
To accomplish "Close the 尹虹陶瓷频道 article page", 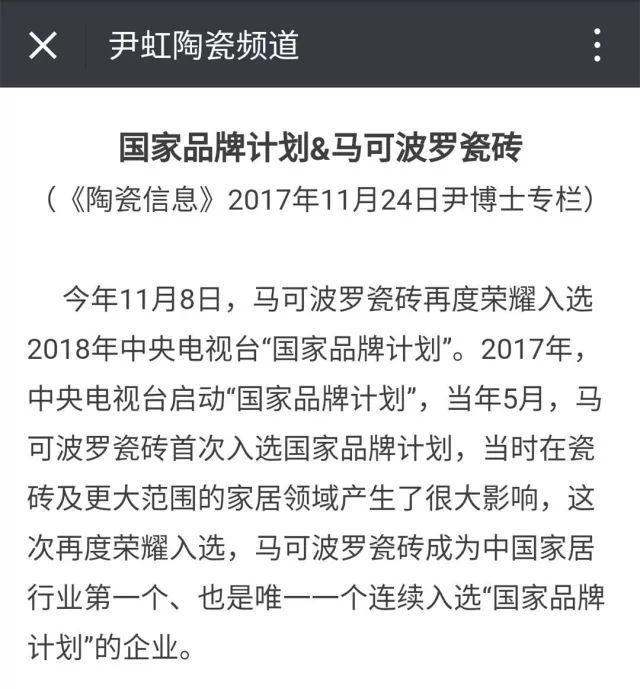I will (42, 45).
